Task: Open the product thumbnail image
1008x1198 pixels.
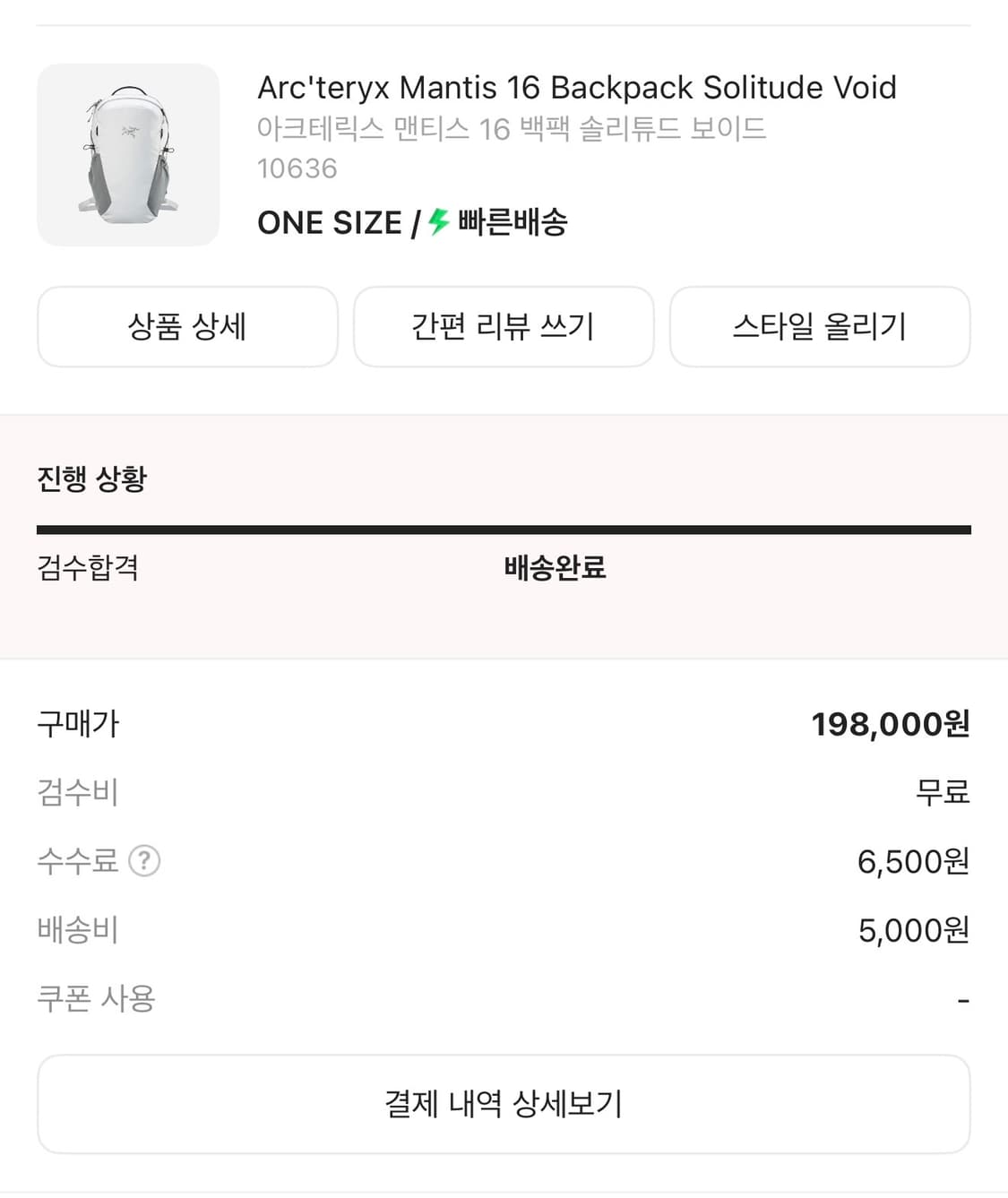Action: [x=127, y=153]
